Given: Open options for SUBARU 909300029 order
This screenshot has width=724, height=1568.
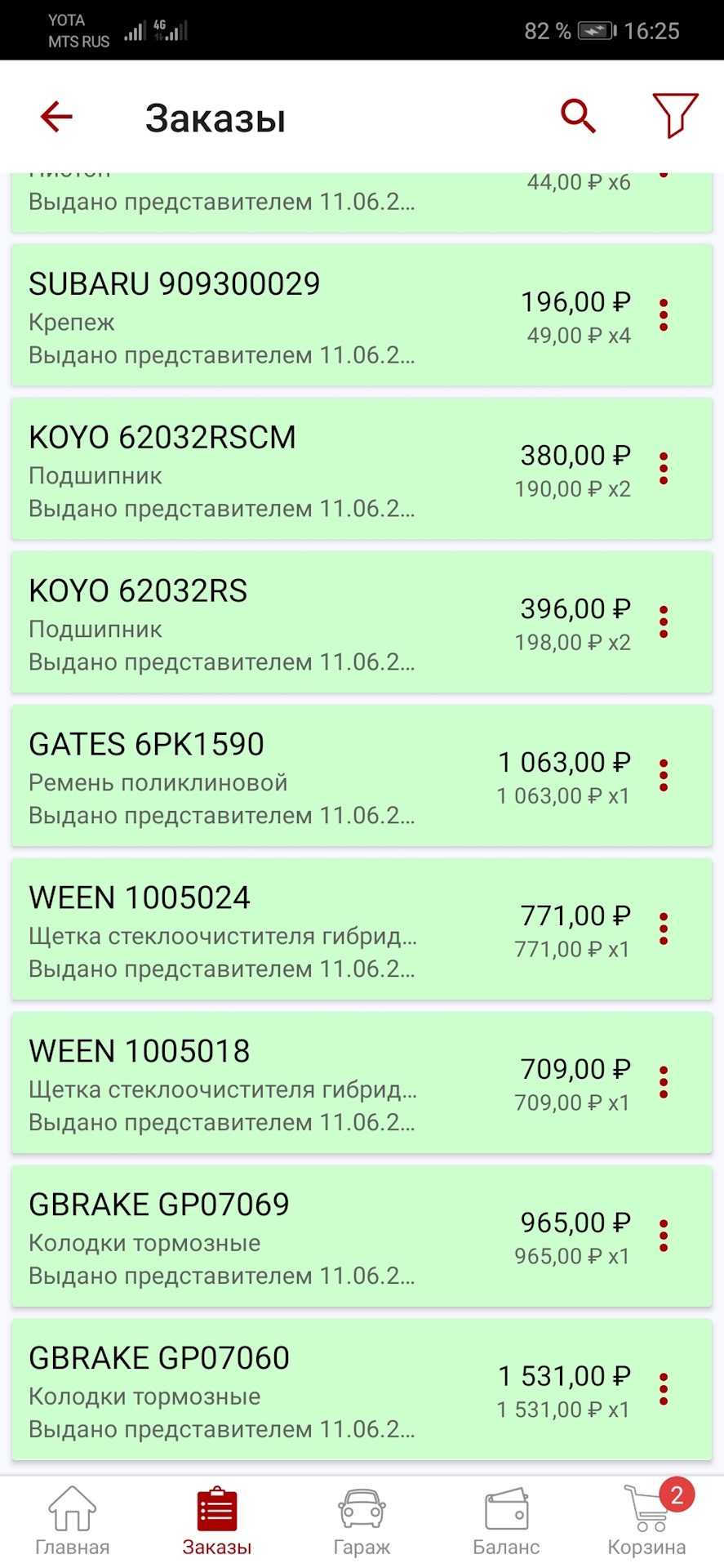Looking at the screenshot, I should [664, 315].
